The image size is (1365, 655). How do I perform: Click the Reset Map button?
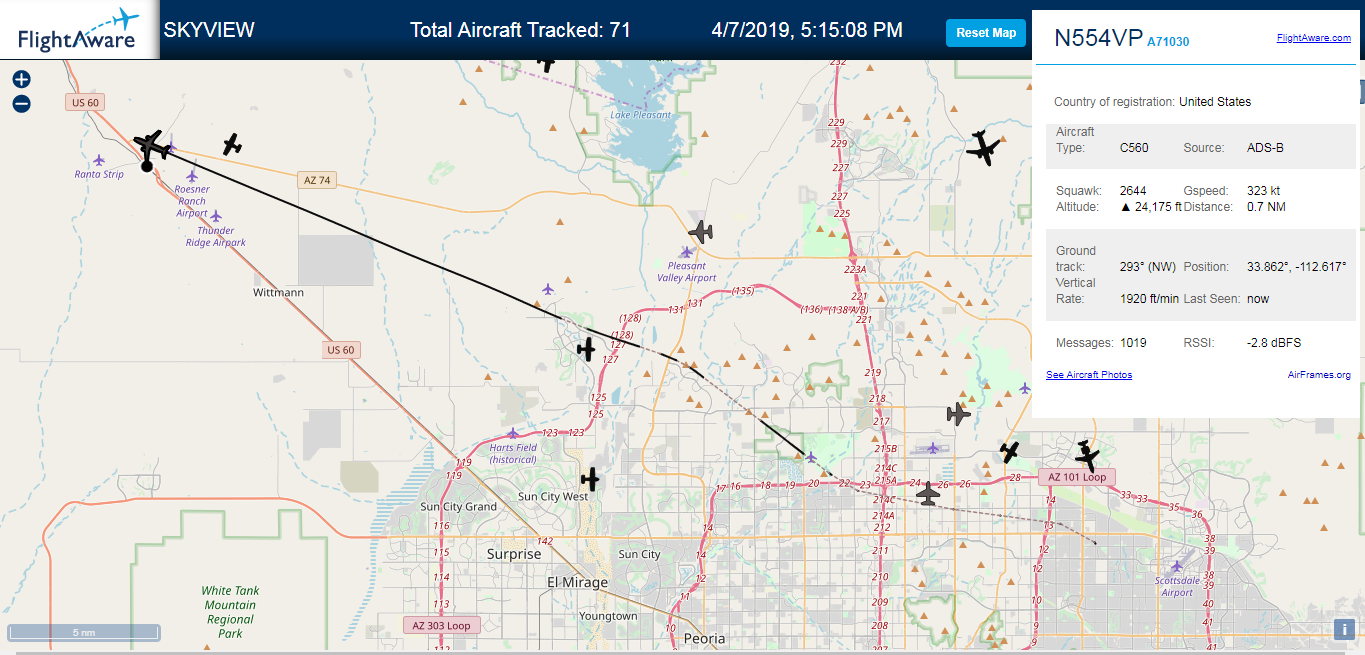986,33
